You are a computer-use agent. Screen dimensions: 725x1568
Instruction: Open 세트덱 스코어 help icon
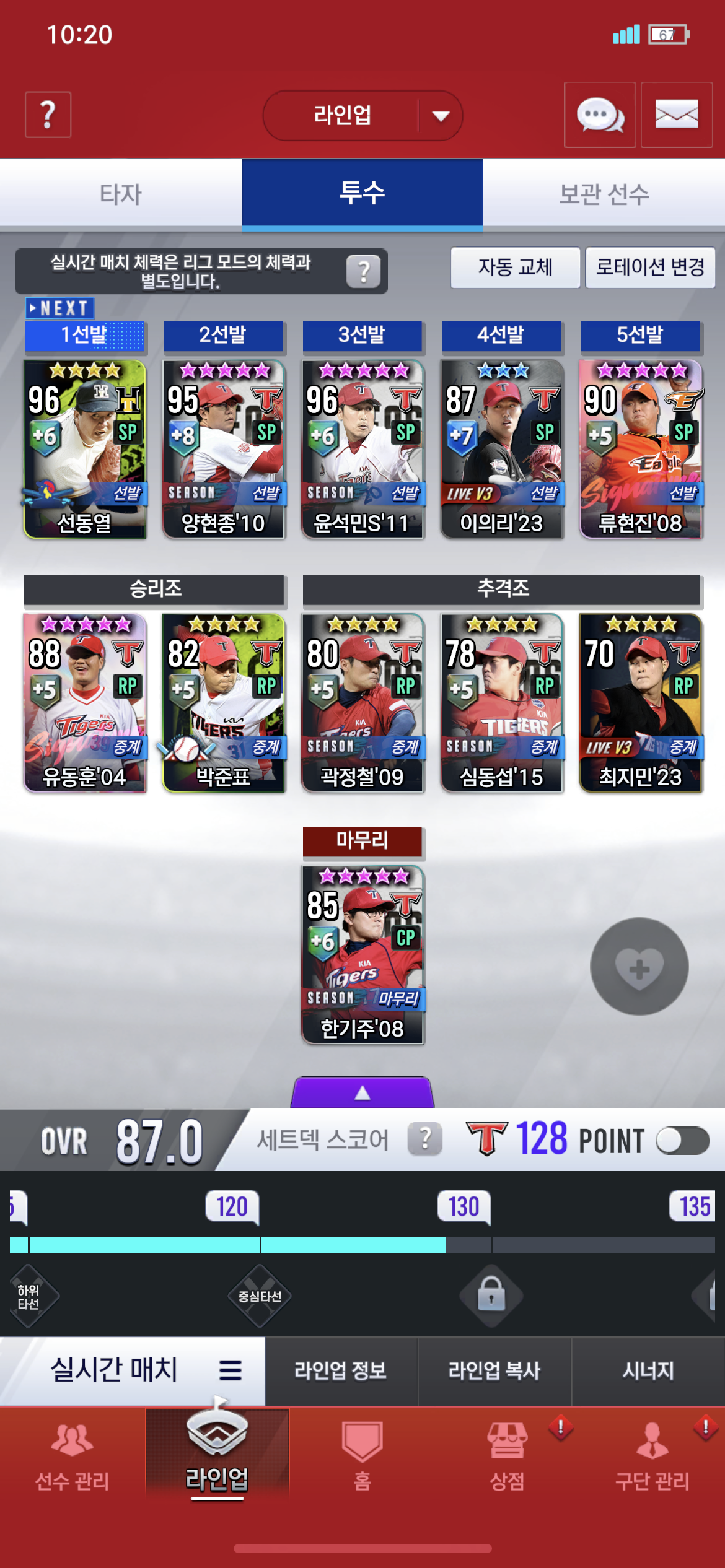click(x=425, y=1139)
